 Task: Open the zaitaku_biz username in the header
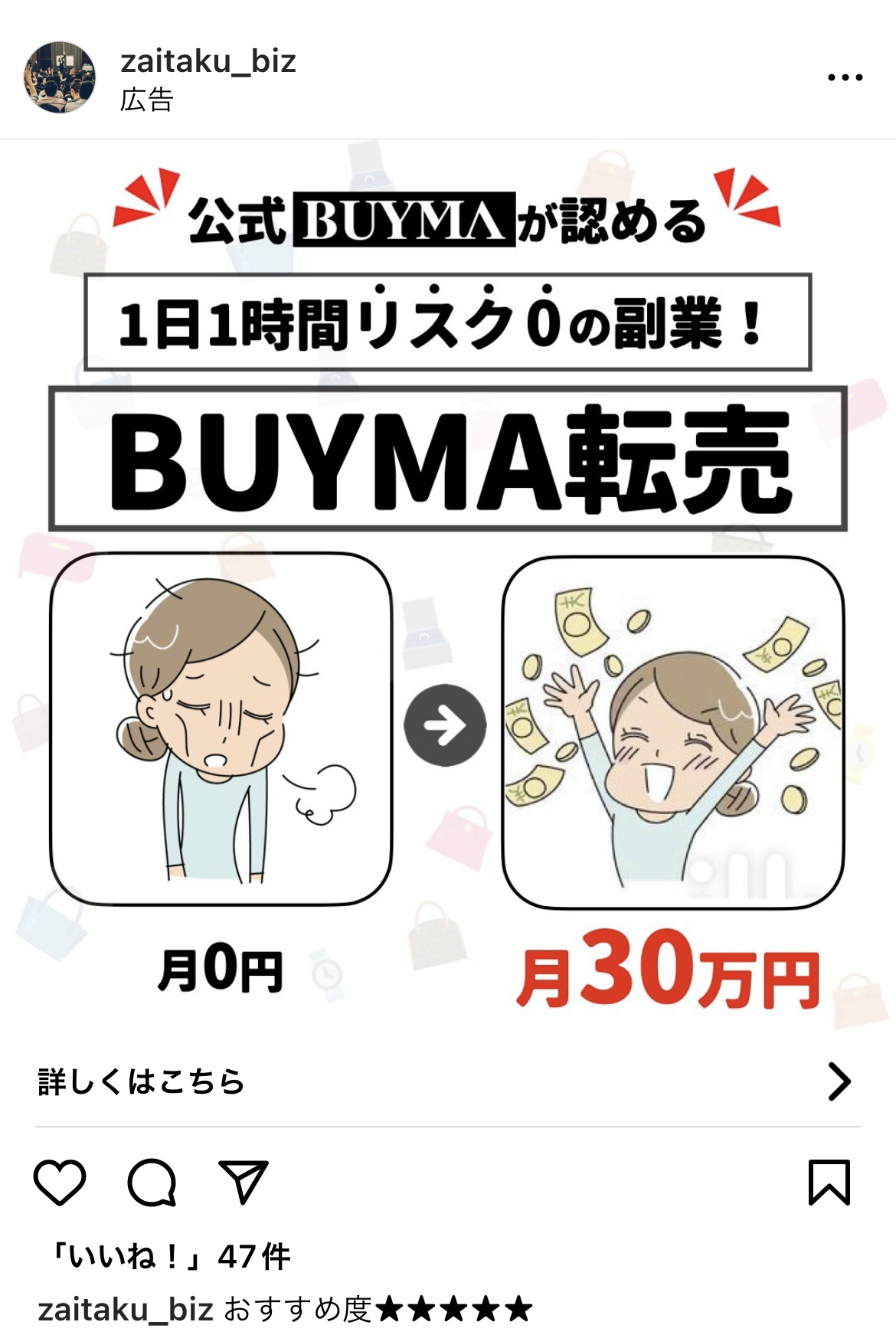click(x=208, y=61)
